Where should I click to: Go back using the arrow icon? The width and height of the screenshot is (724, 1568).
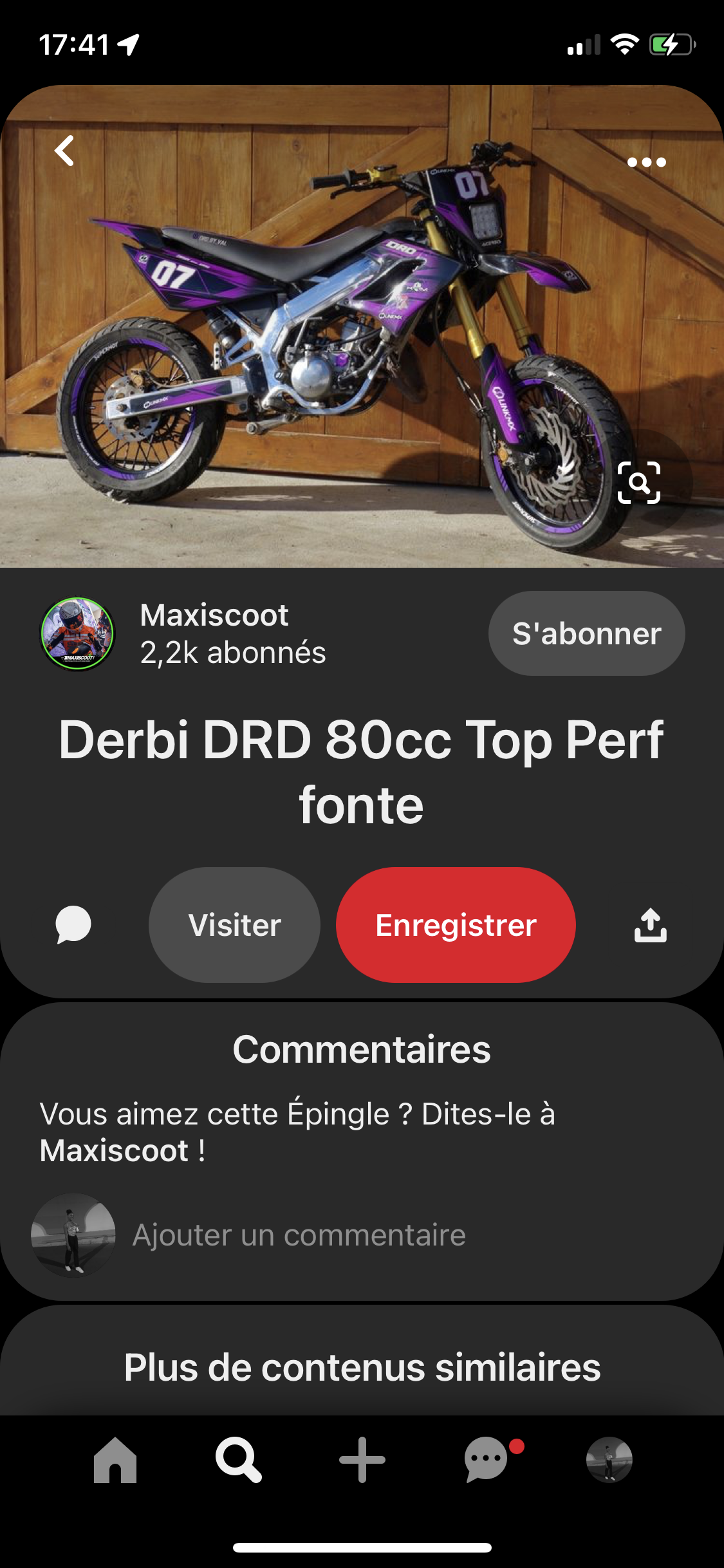point(65,151)
